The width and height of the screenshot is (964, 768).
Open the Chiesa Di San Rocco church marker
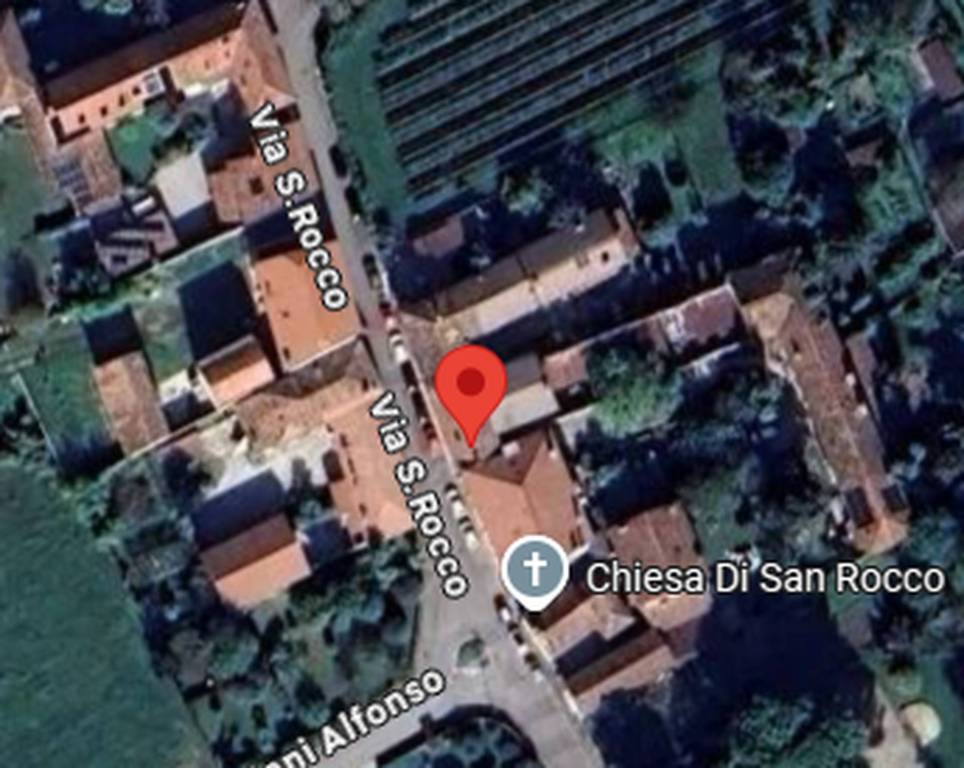coord(535,570)
